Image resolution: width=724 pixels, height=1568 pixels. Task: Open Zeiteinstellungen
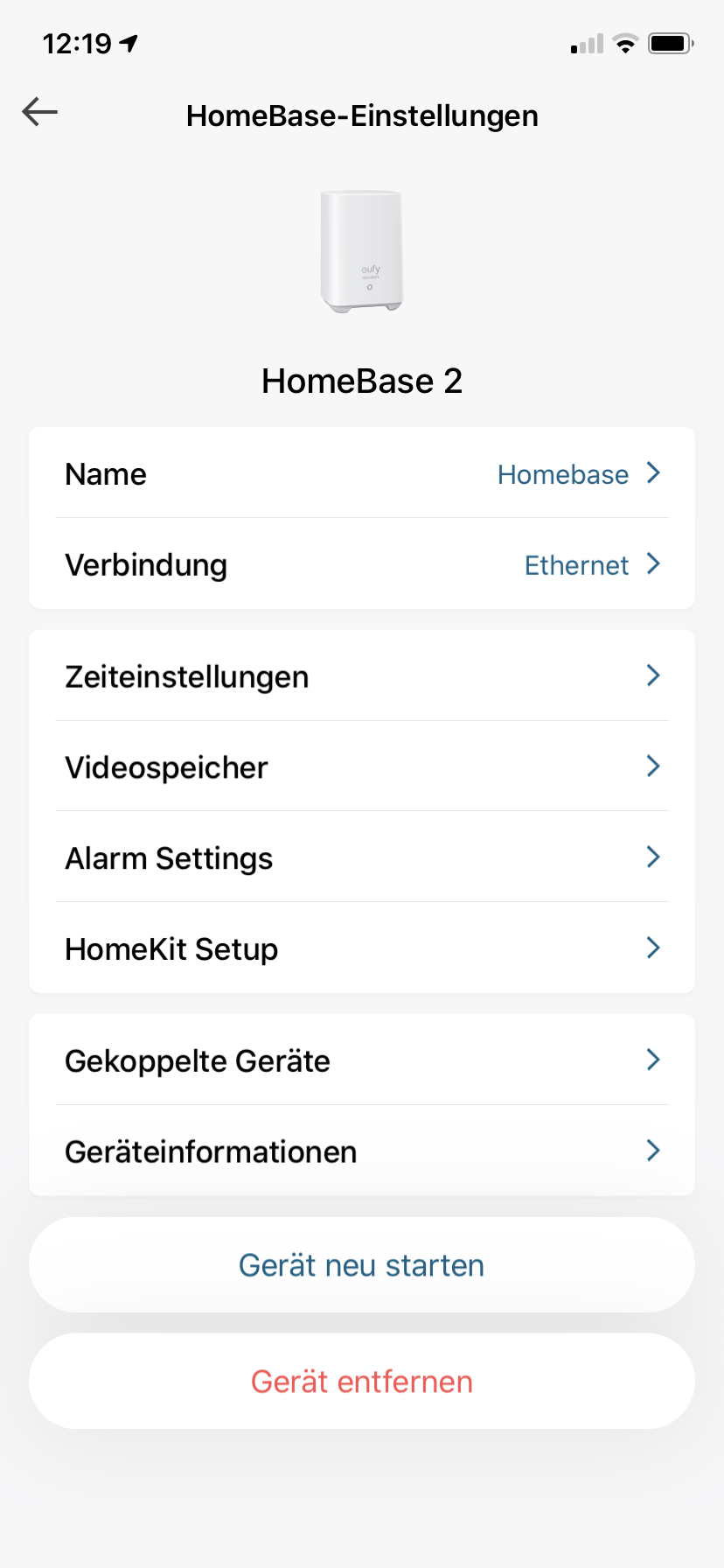pos(362,676)
